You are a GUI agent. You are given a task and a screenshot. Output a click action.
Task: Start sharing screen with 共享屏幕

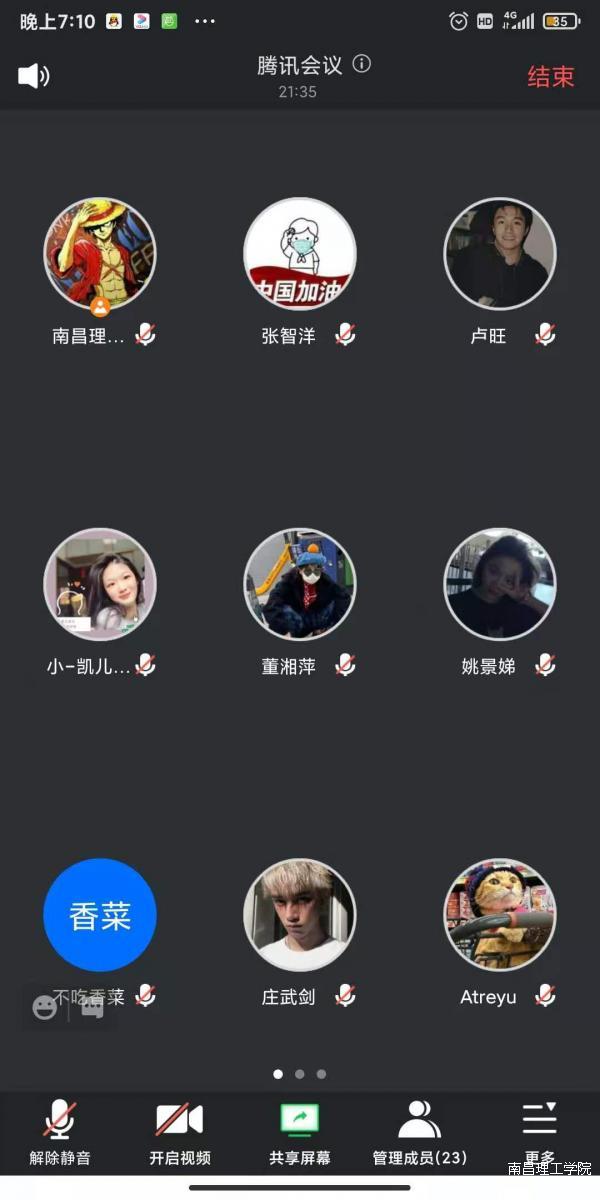coord(299,1132)
